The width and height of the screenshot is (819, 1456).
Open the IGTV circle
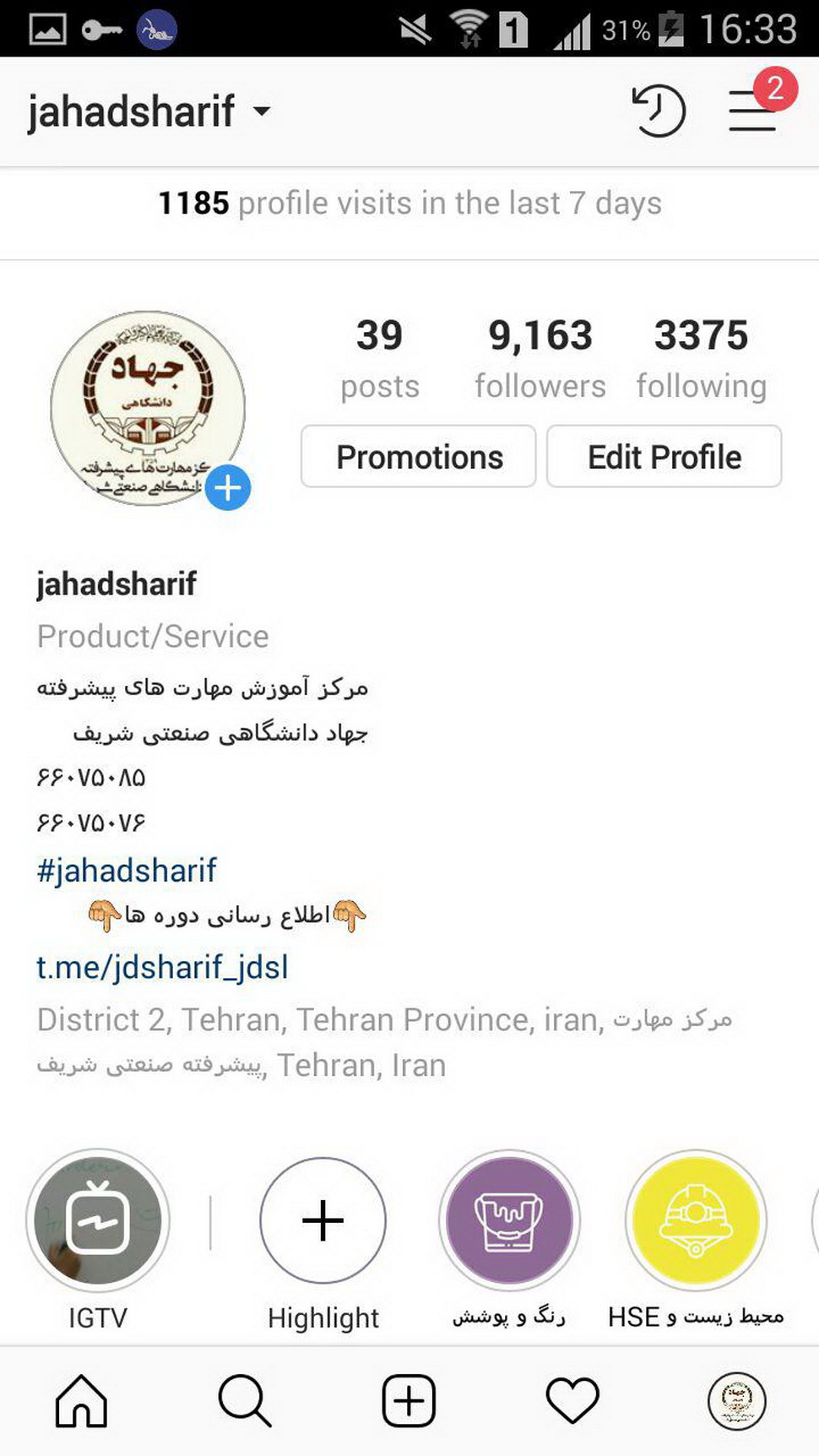[x=98, y=1220]
